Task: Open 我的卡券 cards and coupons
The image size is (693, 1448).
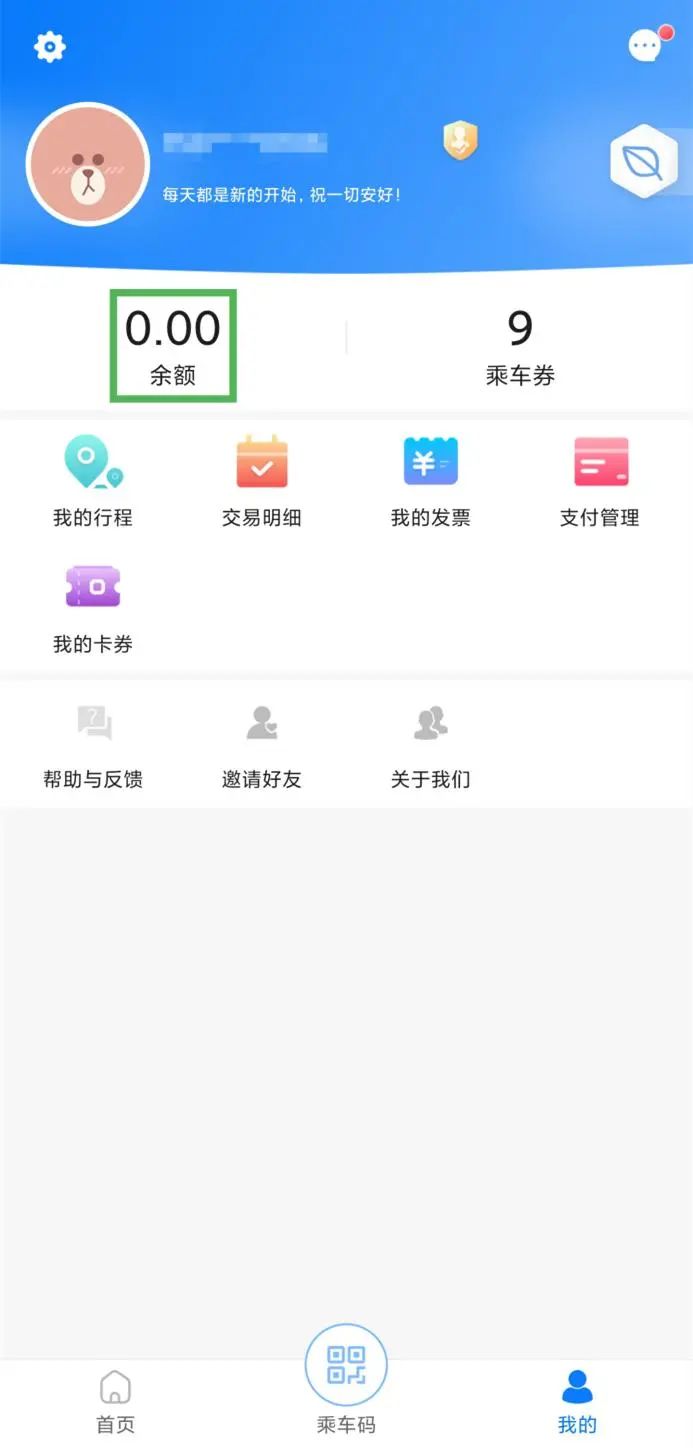Action: [93, 608]
